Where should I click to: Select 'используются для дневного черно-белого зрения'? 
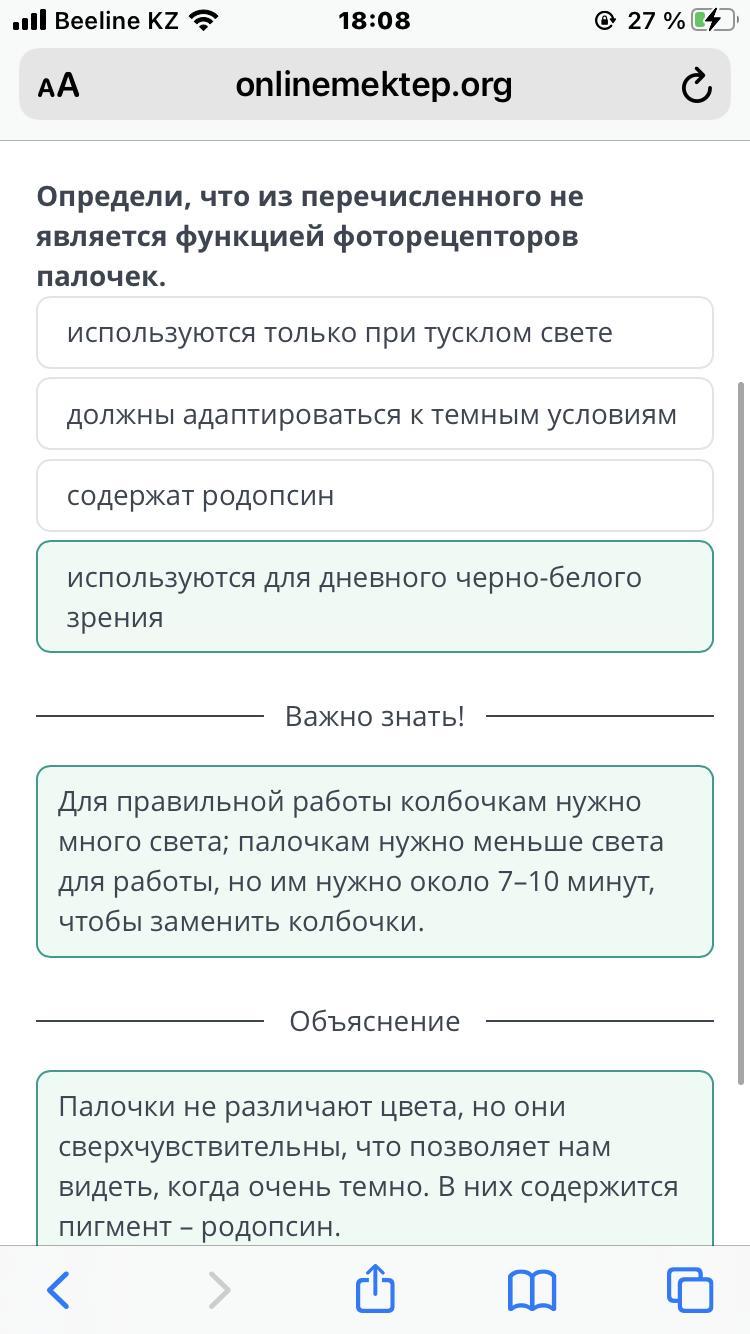point(374,597)
